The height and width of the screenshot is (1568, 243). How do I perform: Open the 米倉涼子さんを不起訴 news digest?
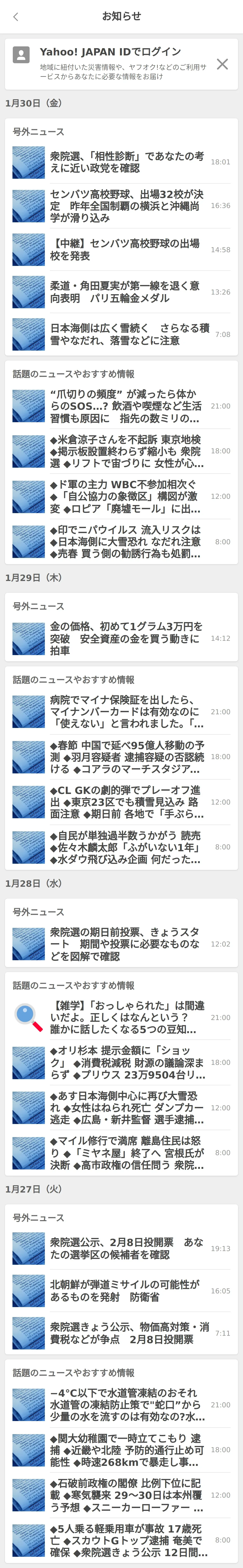(121, 451)
